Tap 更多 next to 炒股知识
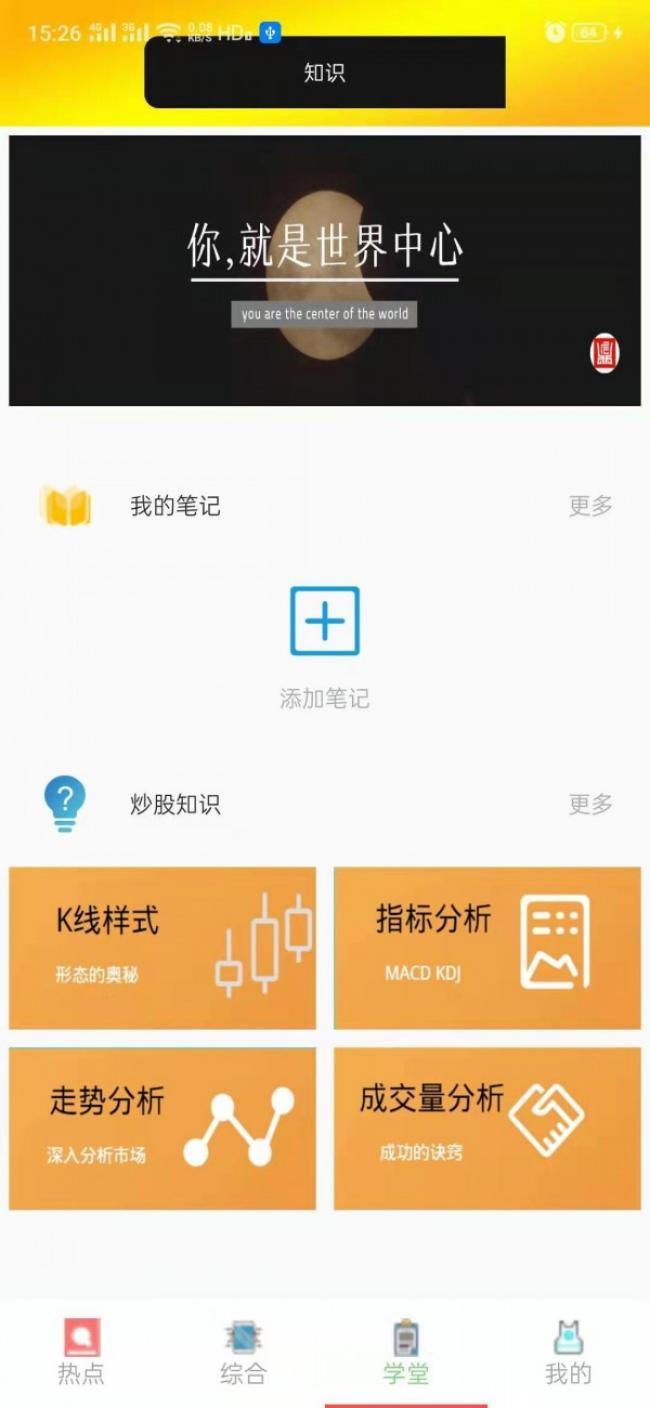Viewport: 650px width, 1408px height. pos(590,804)
